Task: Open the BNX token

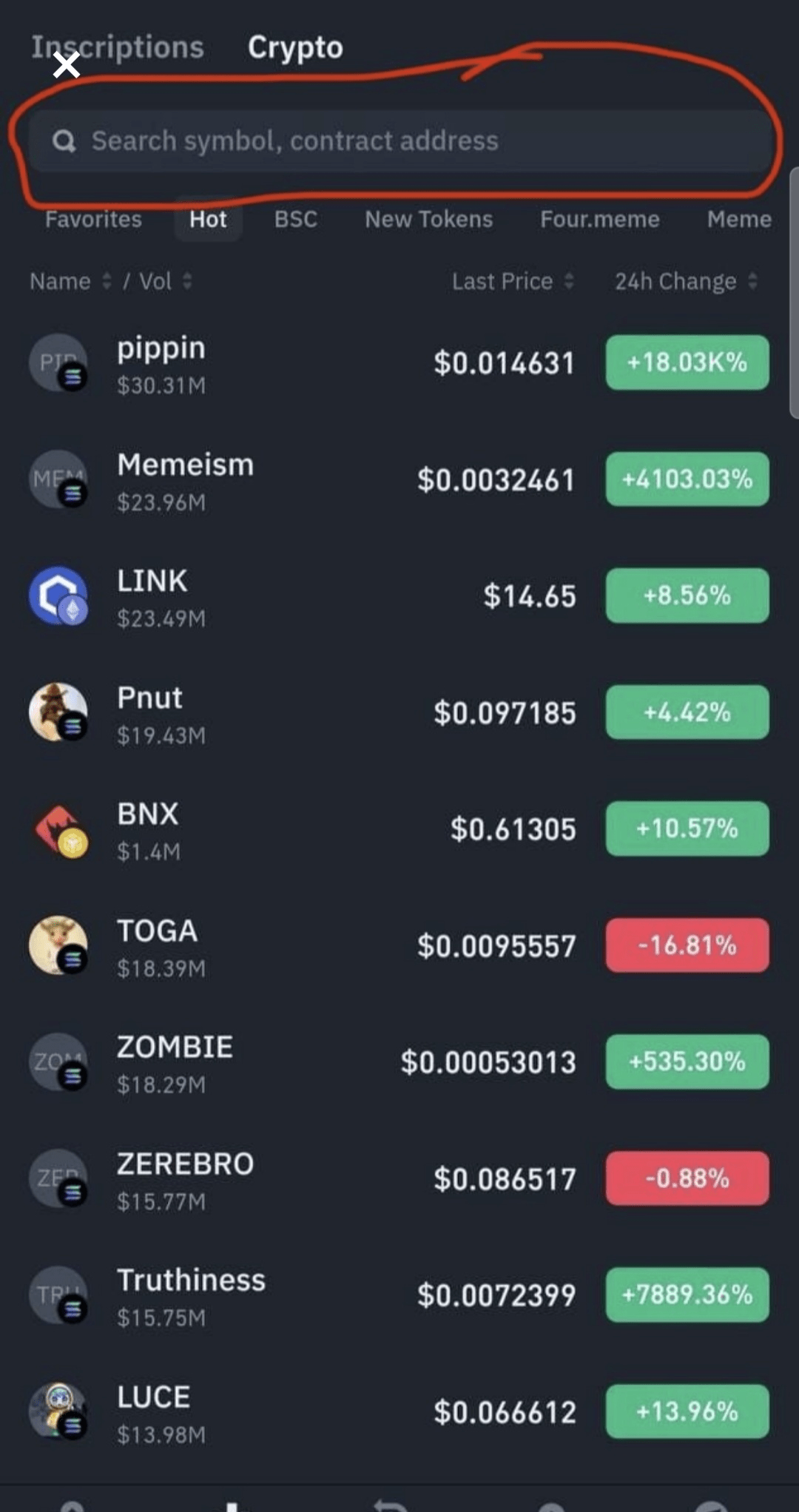Action: click(x=296, y=829)
